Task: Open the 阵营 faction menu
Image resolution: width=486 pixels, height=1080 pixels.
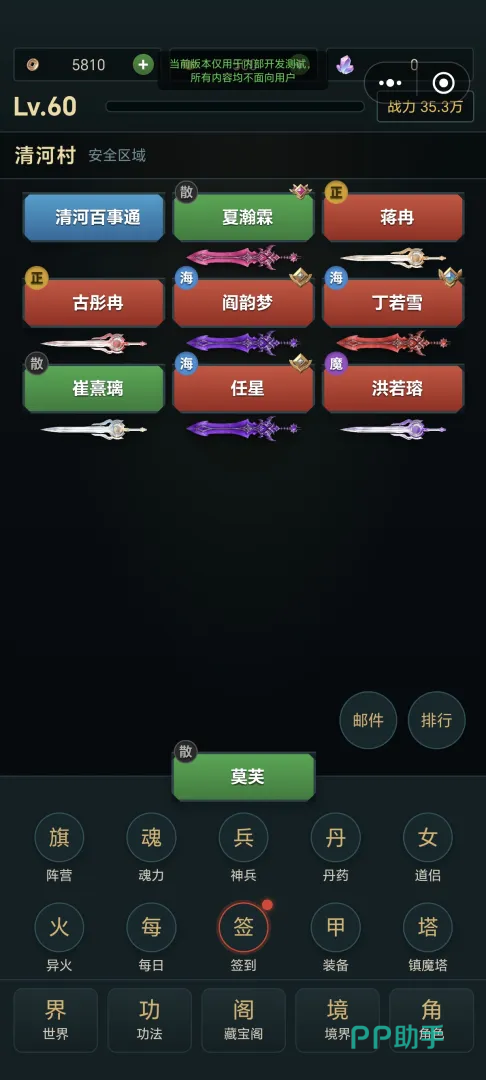Action: [59, 848]
